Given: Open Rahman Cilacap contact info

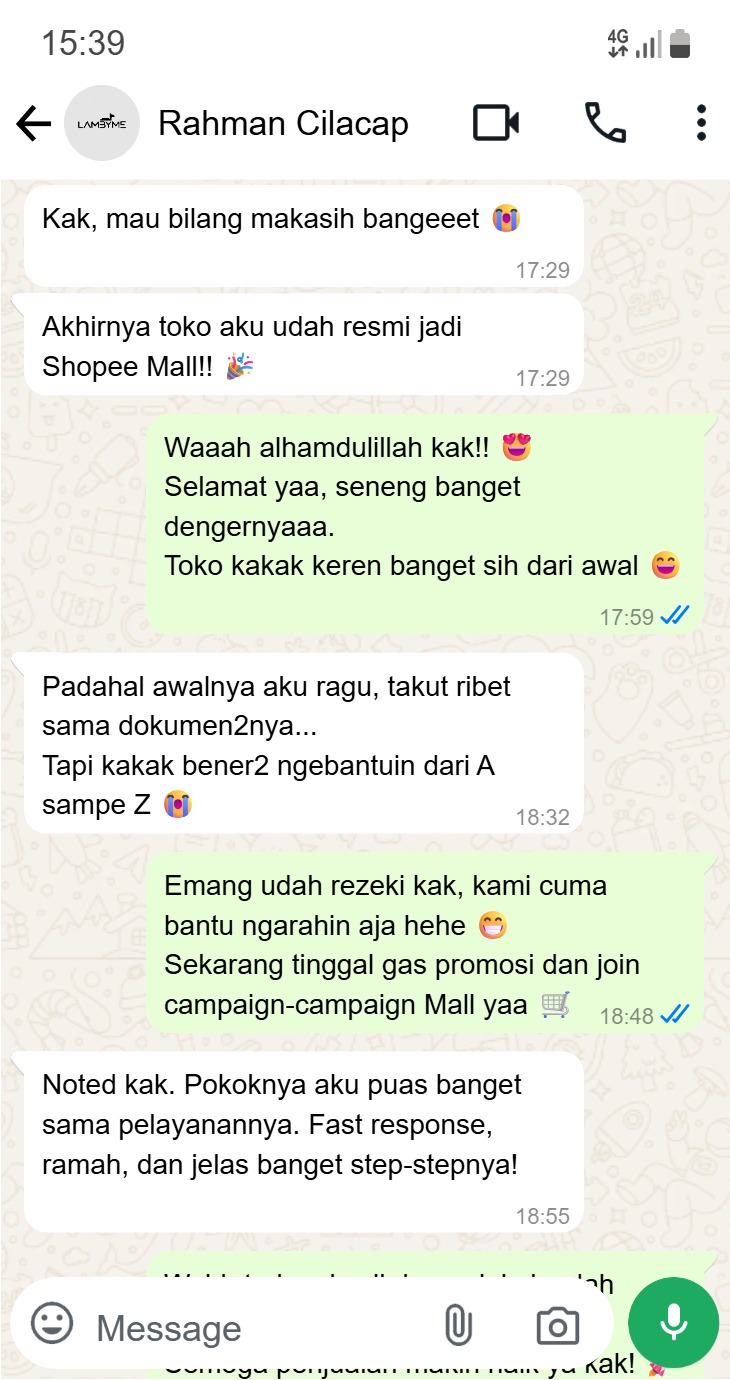Looking at the screenshot, I should pyautogui.click(x=283, y=124).
